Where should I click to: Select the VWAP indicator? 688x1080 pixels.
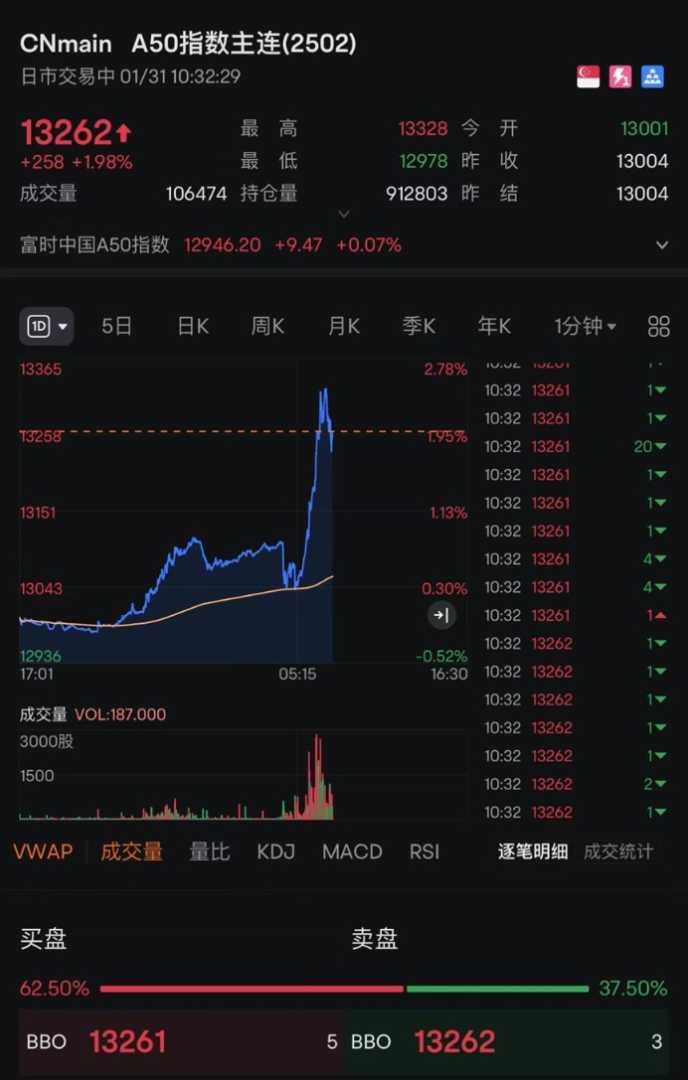(43, 852)
